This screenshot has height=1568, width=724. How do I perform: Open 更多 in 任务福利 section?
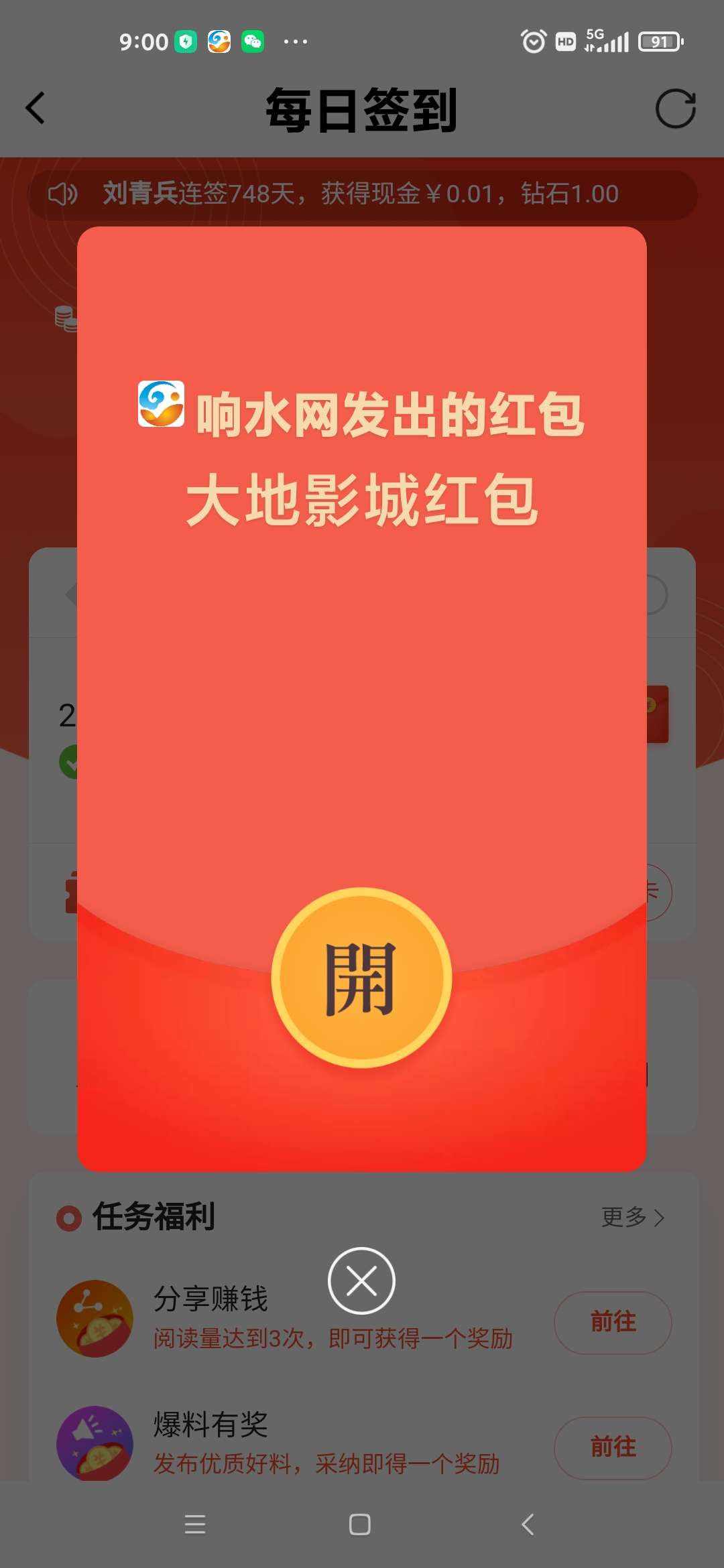coord(632,1217)
